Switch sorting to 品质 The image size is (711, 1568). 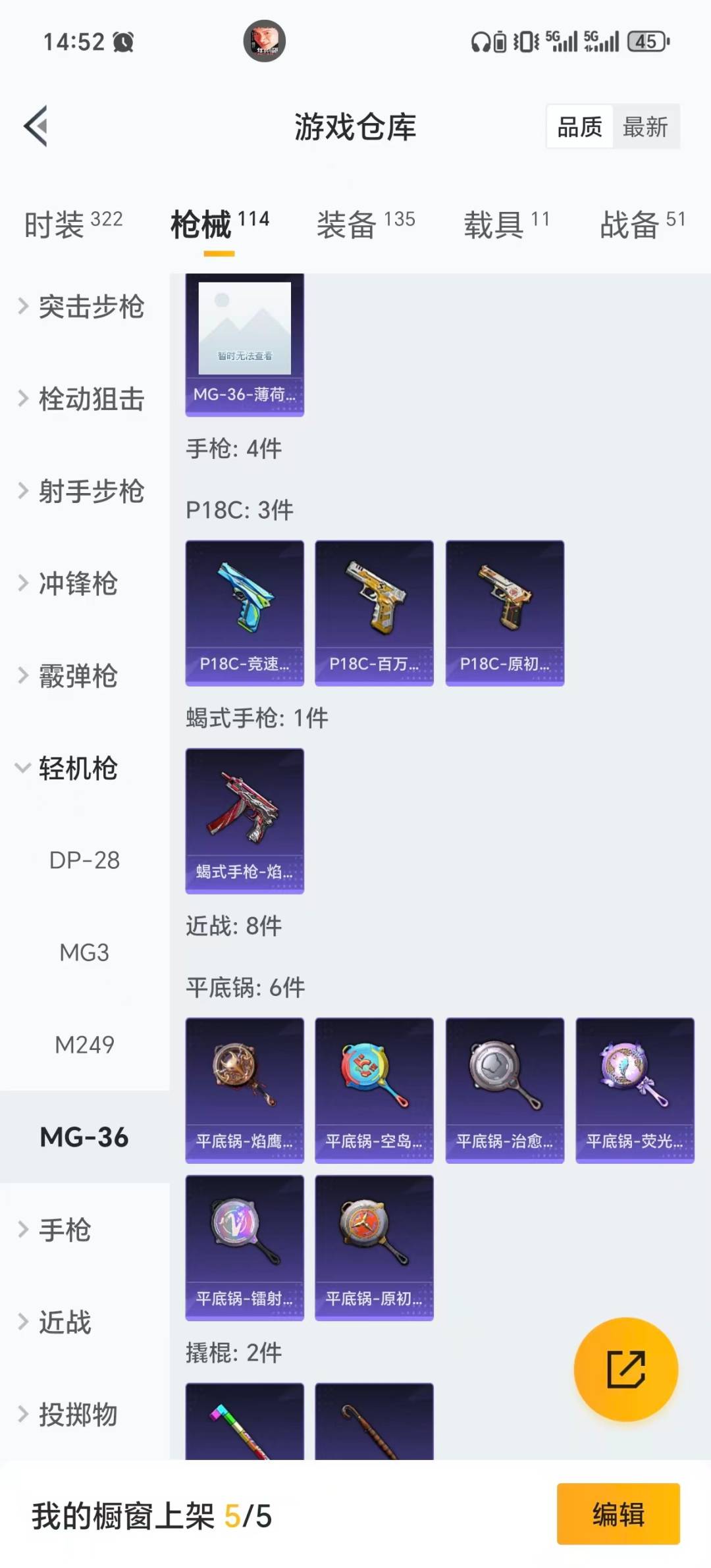(577, 127)
